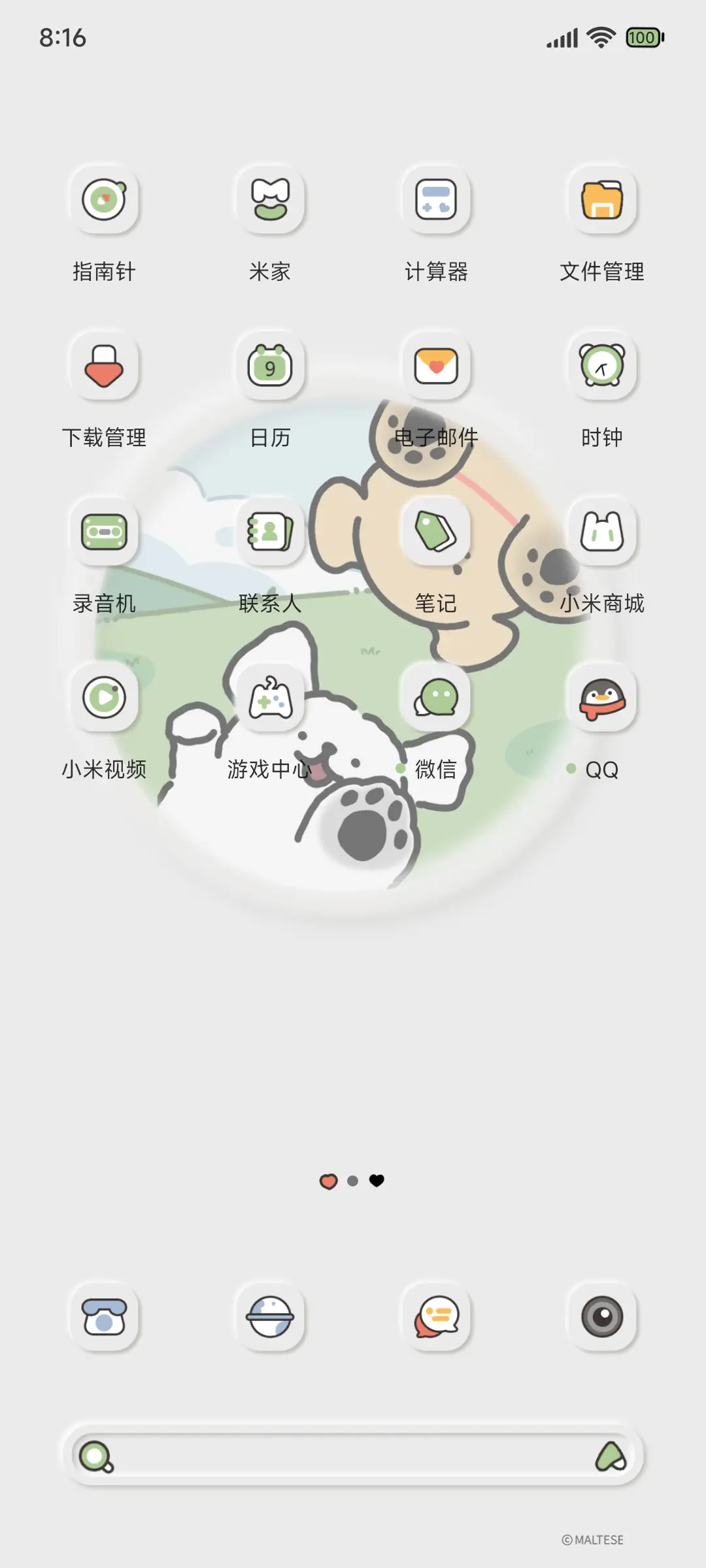Open the 游戏中心 game center
Screen dimensions: 706x1568
270,698
